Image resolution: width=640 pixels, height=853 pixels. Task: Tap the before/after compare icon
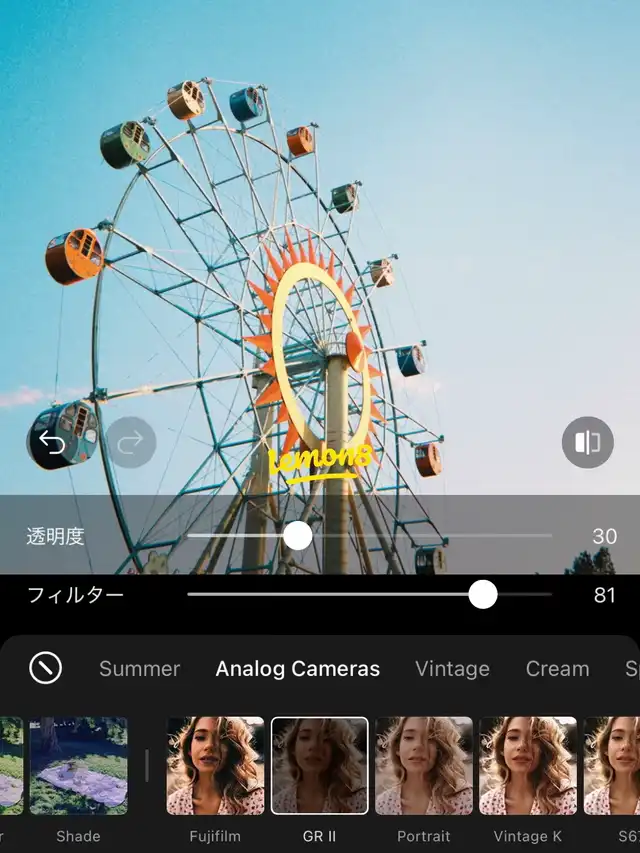587,443
